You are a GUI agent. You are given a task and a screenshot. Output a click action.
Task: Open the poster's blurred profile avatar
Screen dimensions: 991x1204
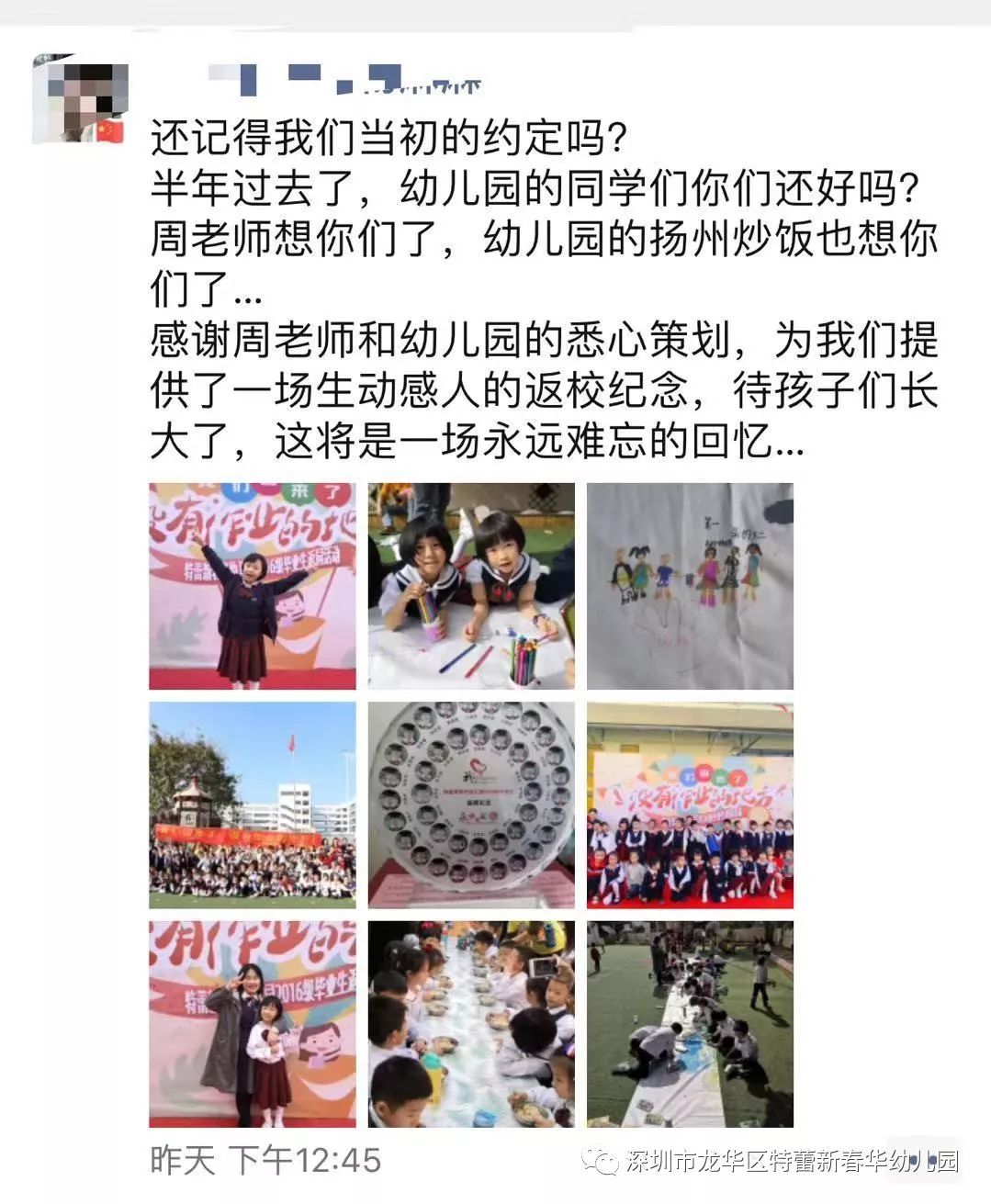click(79, 99)
